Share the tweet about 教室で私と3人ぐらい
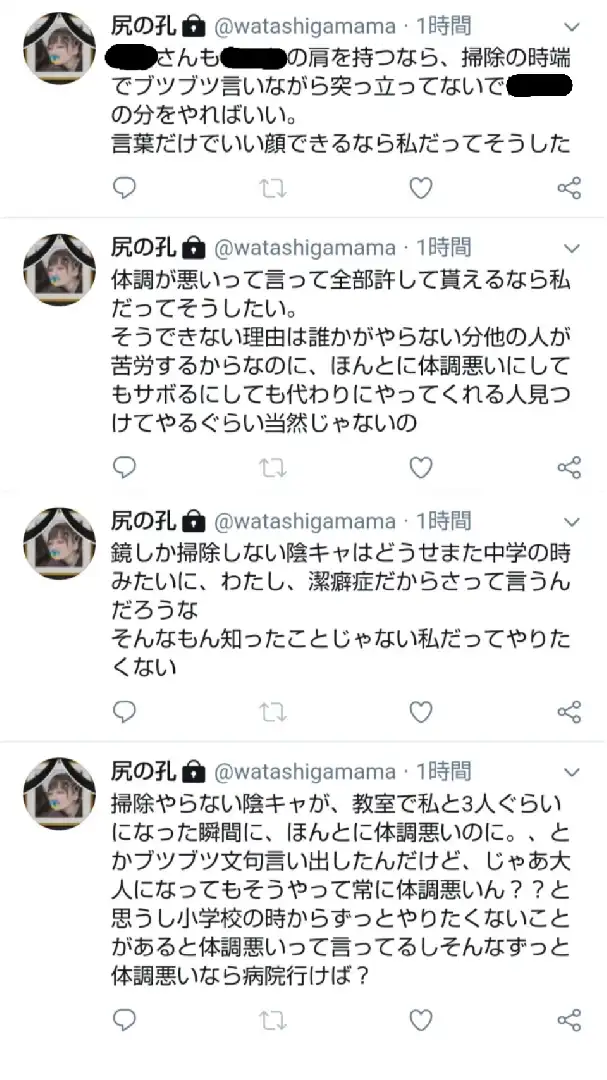 pos(569,1020)
